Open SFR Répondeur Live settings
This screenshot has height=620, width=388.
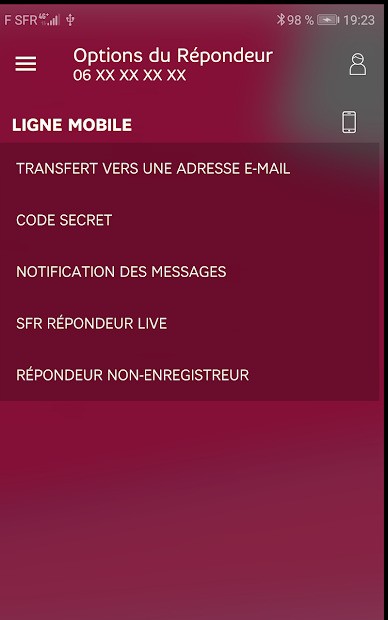pos(189,323)
